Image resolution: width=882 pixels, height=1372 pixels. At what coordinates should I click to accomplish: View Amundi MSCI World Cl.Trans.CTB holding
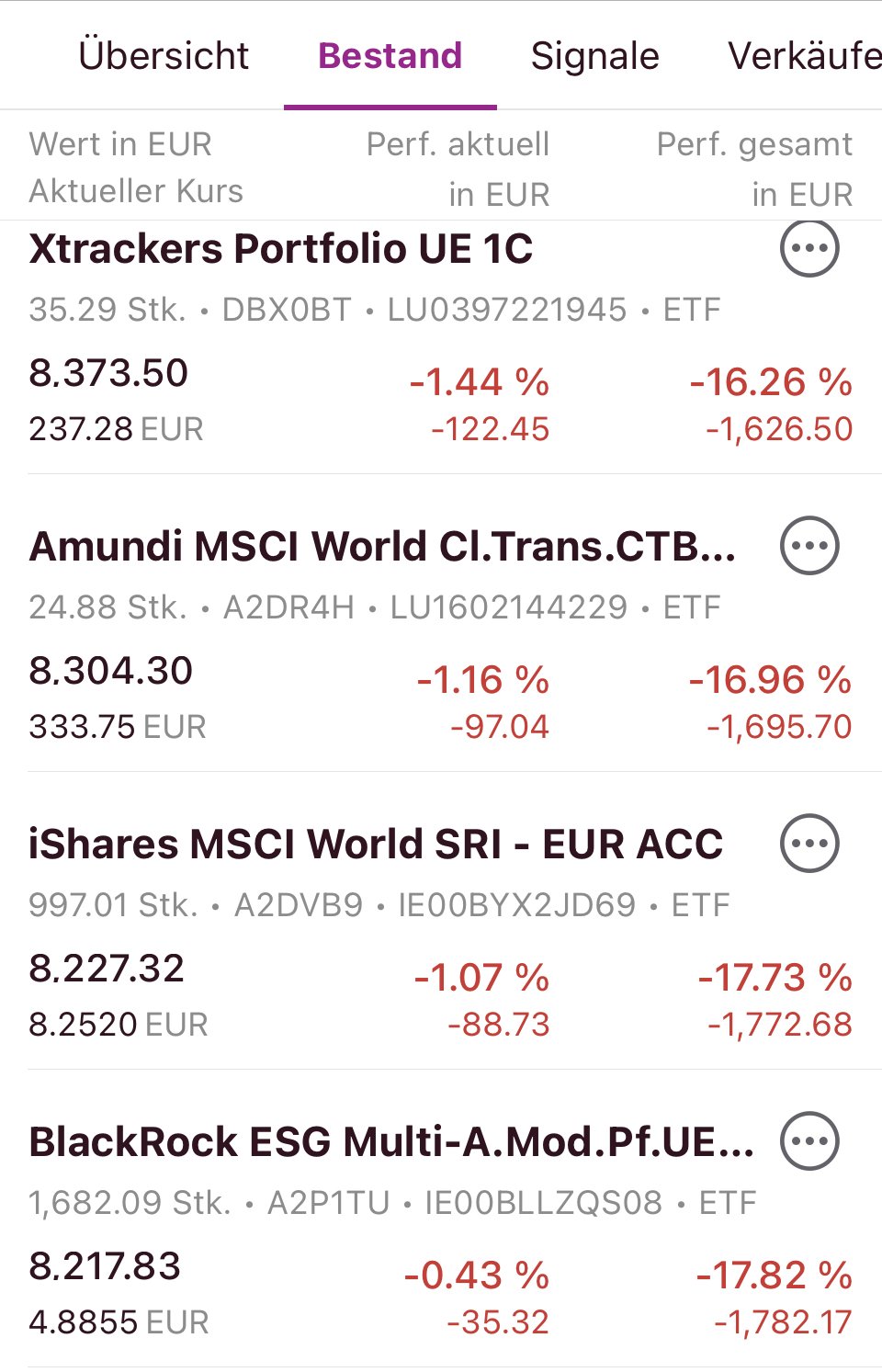pyautogui.click(x=381, y=547)
